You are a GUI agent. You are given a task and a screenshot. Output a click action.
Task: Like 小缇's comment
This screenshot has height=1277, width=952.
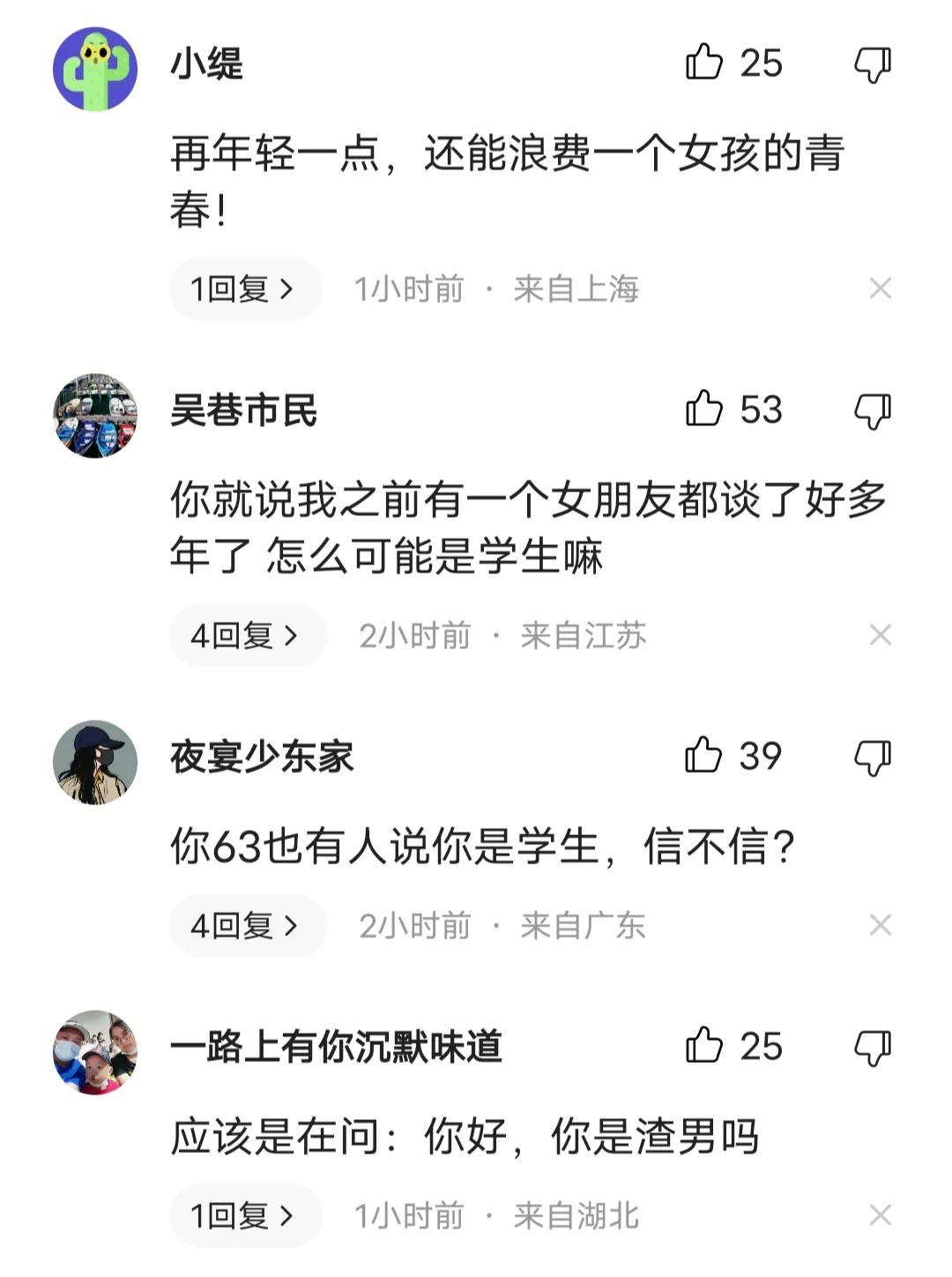point(704,63)
